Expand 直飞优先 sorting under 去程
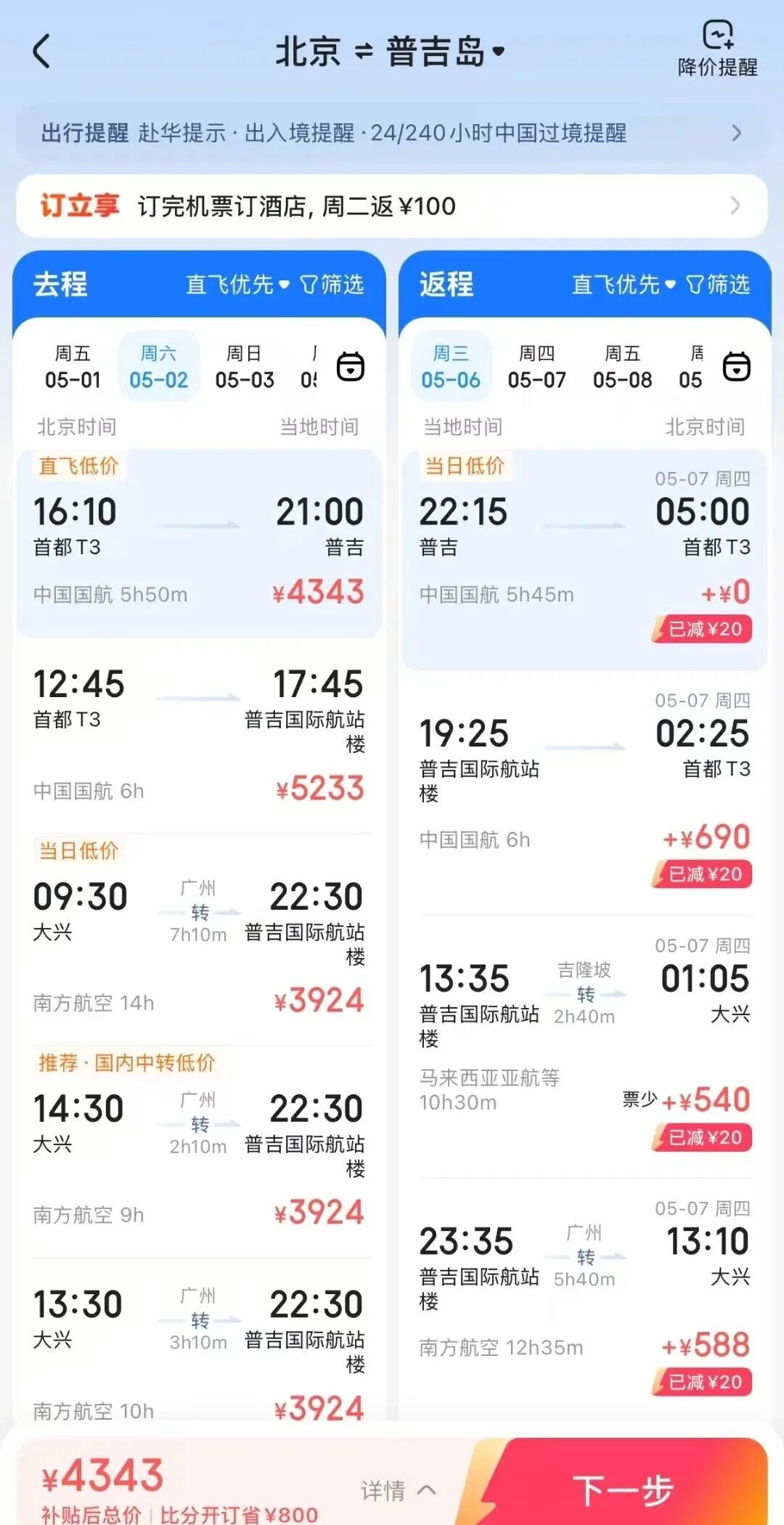Viewport: 784px width, 1525px height. pyautogui.click(x=237, y=285)
